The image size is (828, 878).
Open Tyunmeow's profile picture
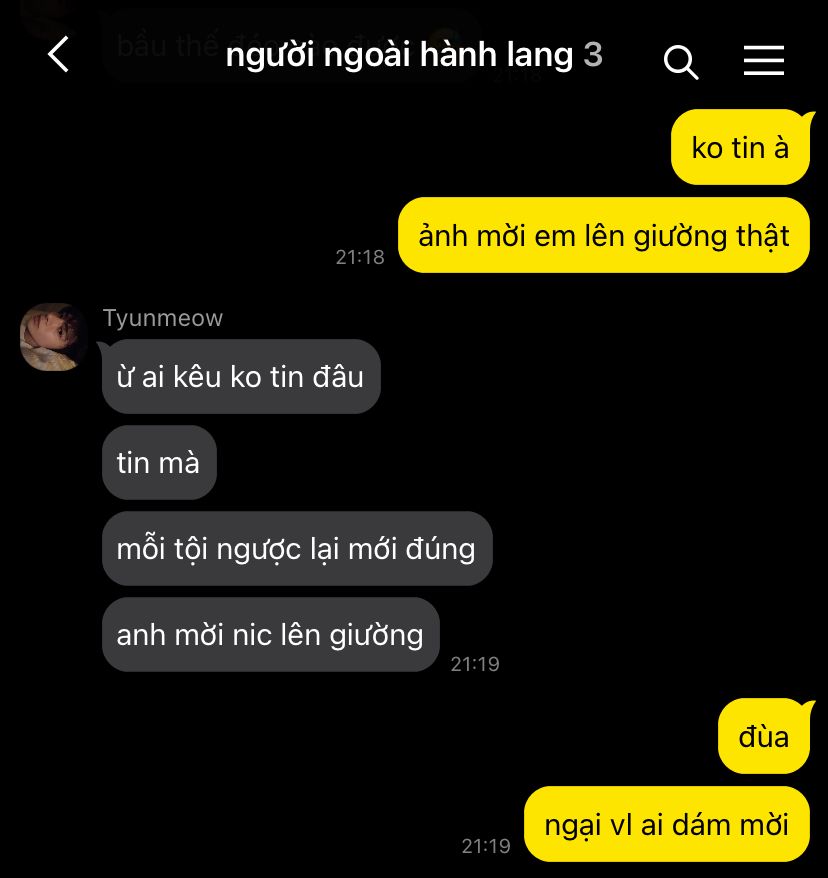click(53, 337)
